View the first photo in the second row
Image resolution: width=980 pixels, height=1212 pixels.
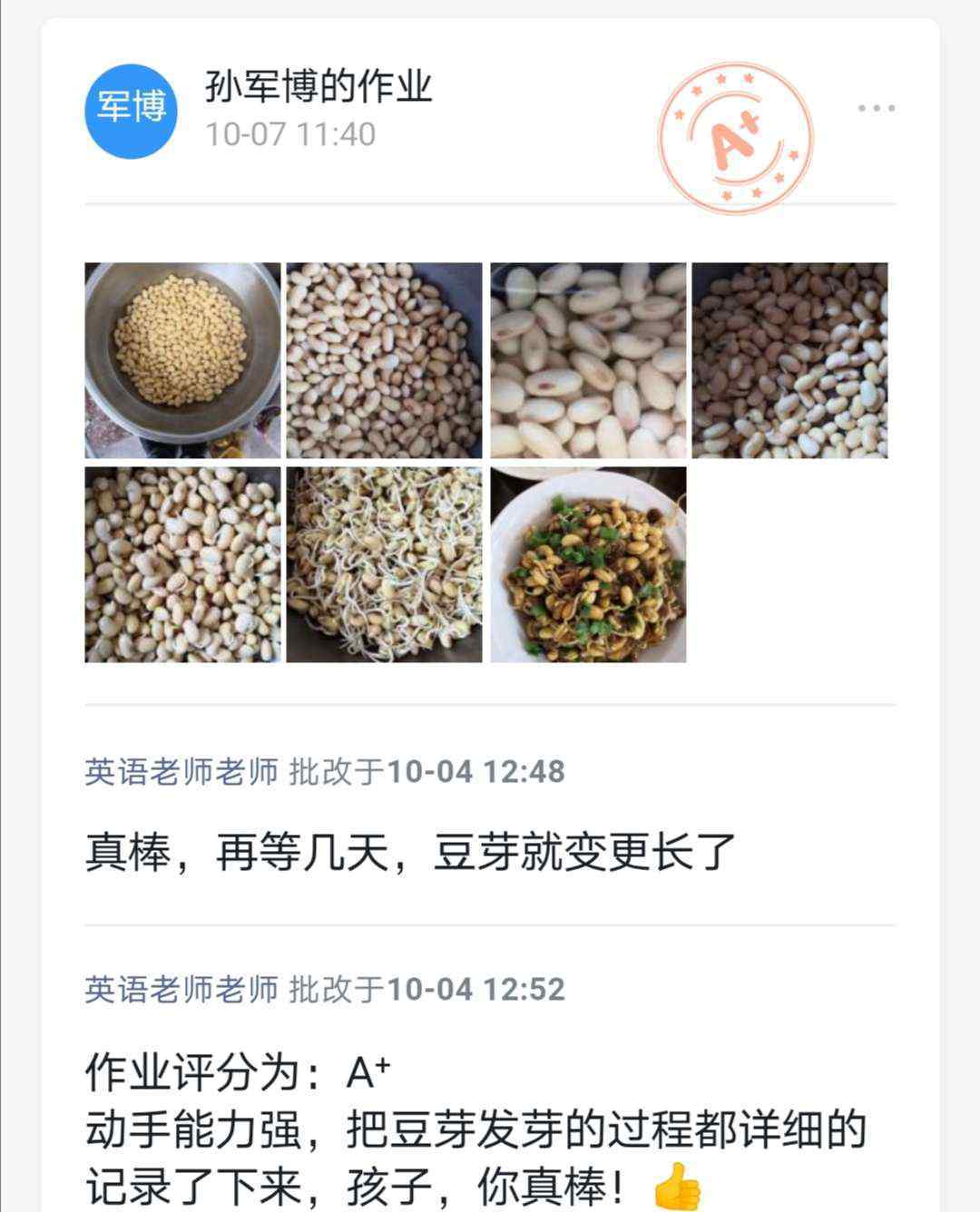tap(182, 564)
